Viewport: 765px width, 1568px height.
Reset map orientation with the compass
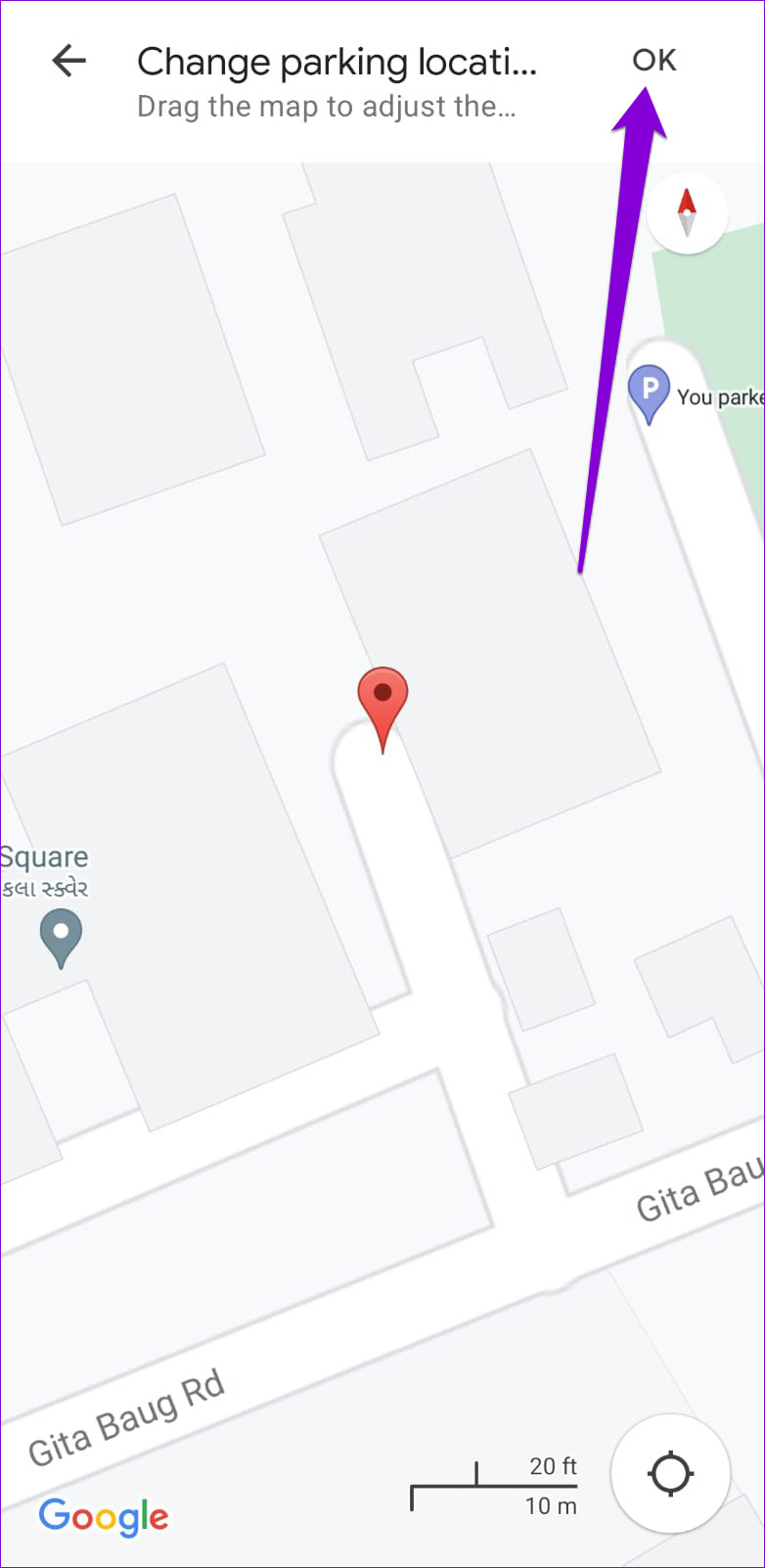[x=687, y=212]
